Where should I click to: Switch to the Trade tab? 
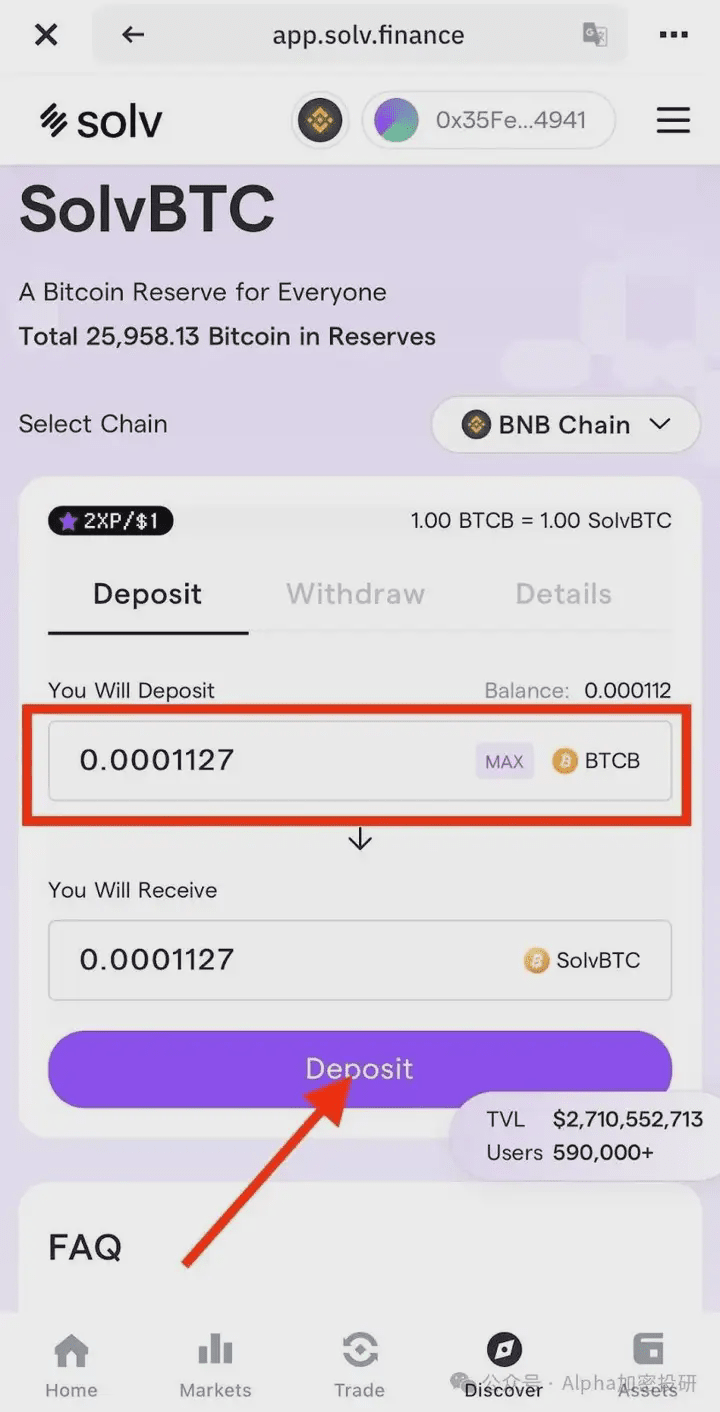point(359,1365)
